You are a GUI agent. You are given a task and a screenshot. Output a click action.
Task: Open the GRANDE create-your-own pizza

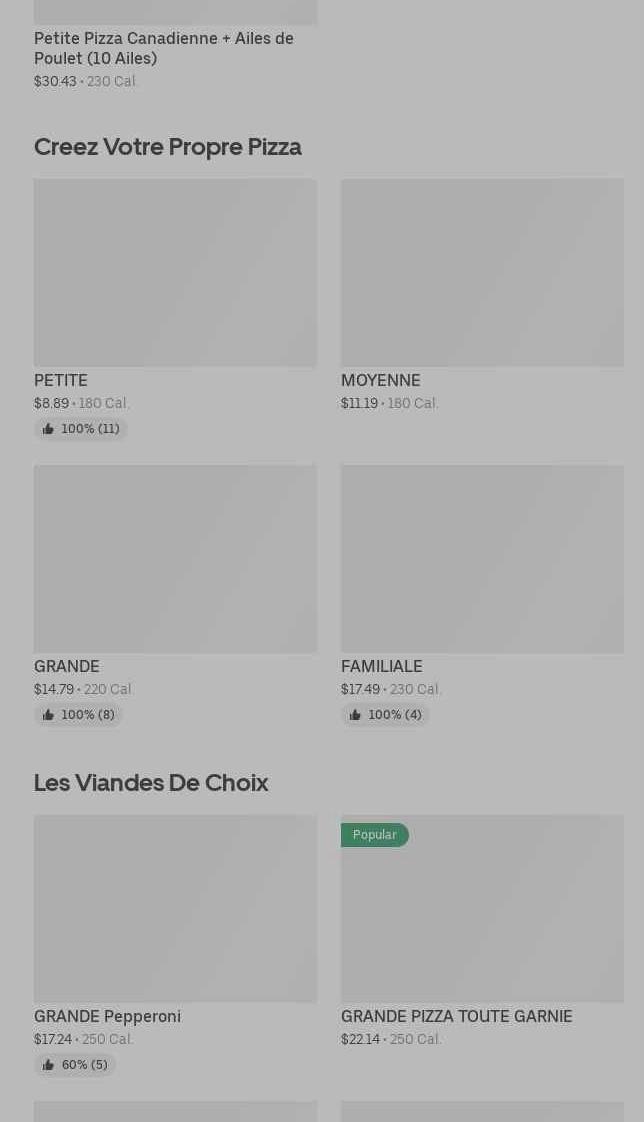(175, 559)
